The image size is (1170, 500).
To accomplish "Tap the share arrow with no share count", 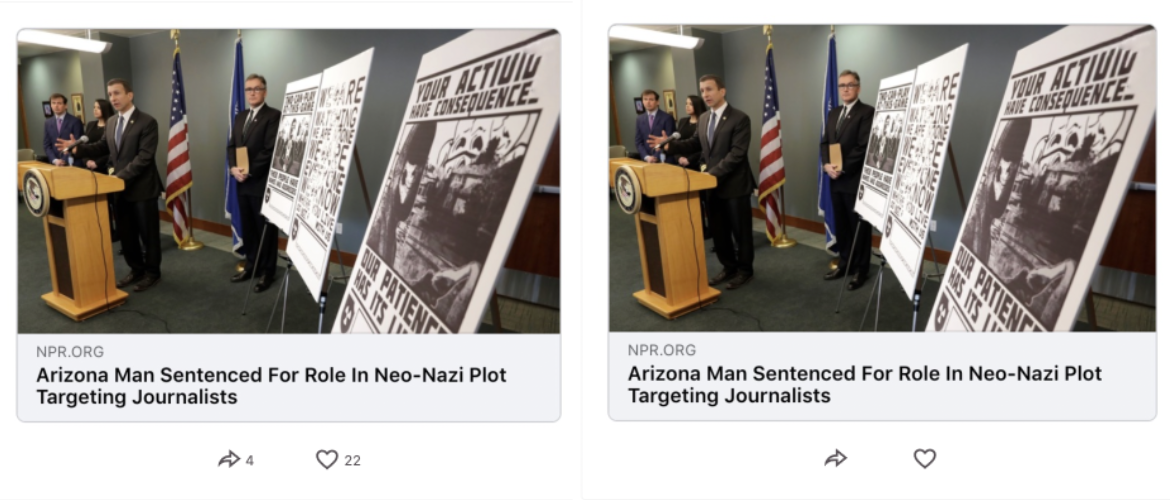I will [835, 459].
